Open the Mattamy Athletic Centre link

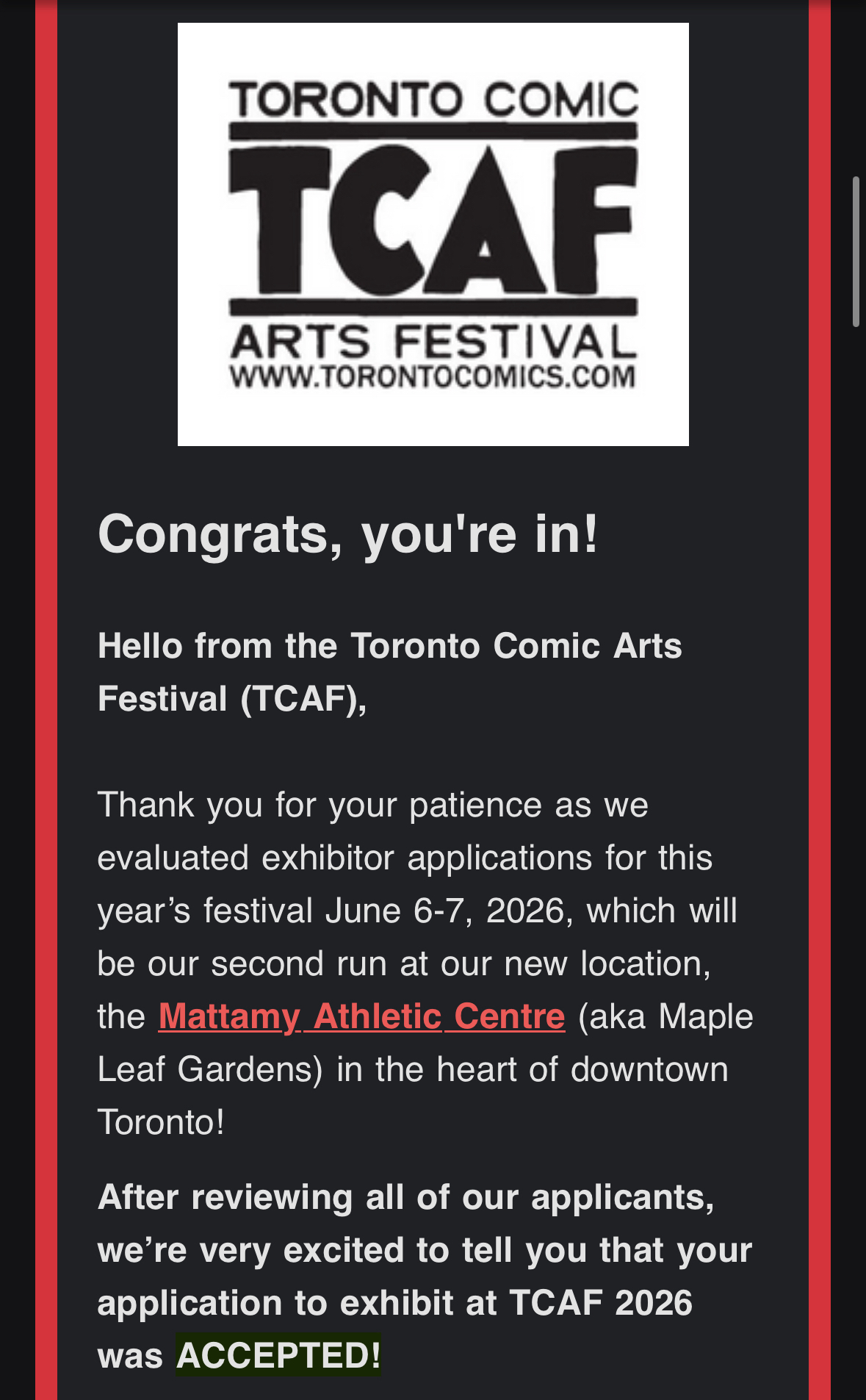361,1016
